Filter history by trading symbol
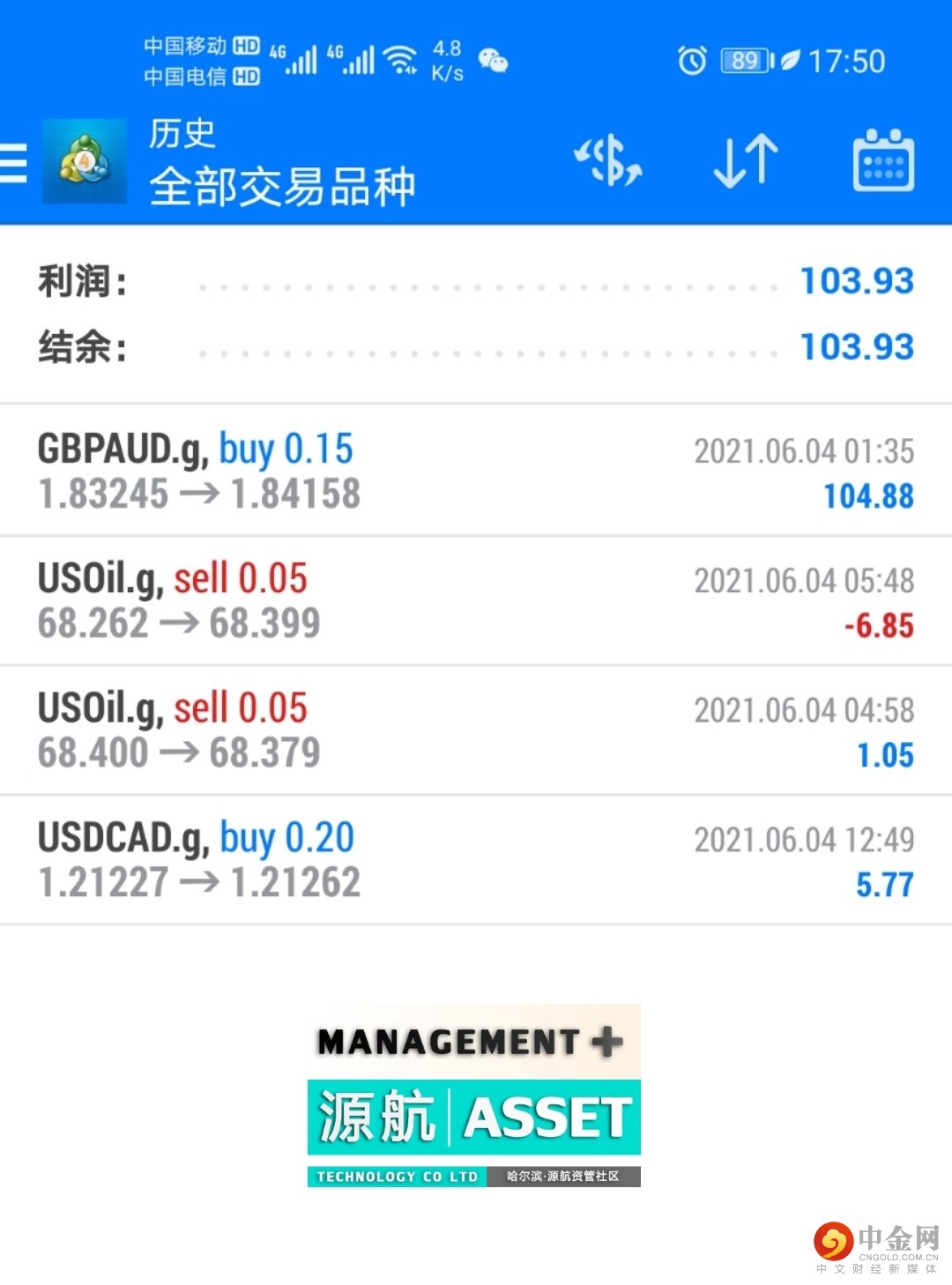Screen dimensions: 952x1285 (x=608, y=161)
